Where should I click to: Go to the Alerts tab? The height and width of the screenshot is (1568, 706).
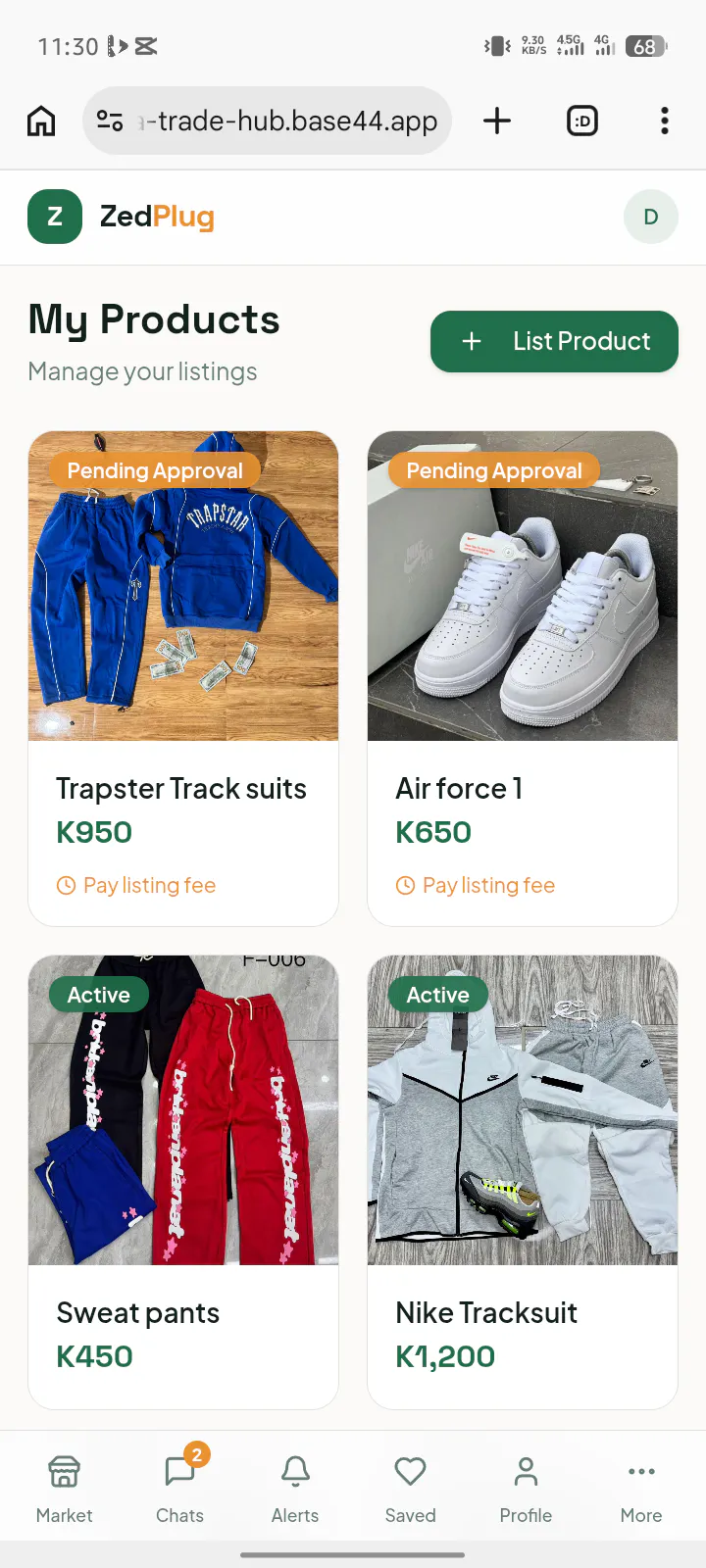(x=295, y=1488)
